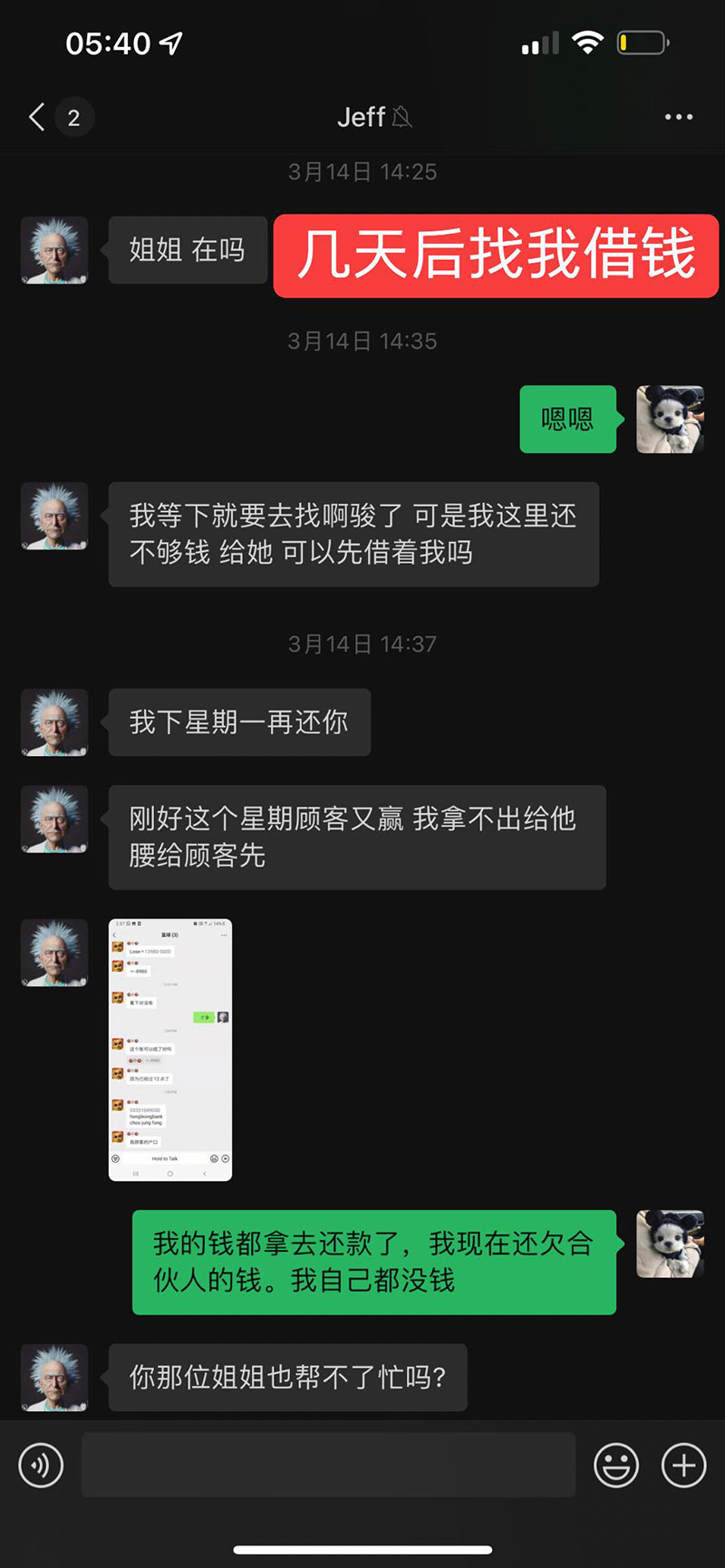Tap the message text field

[328, 1466]
